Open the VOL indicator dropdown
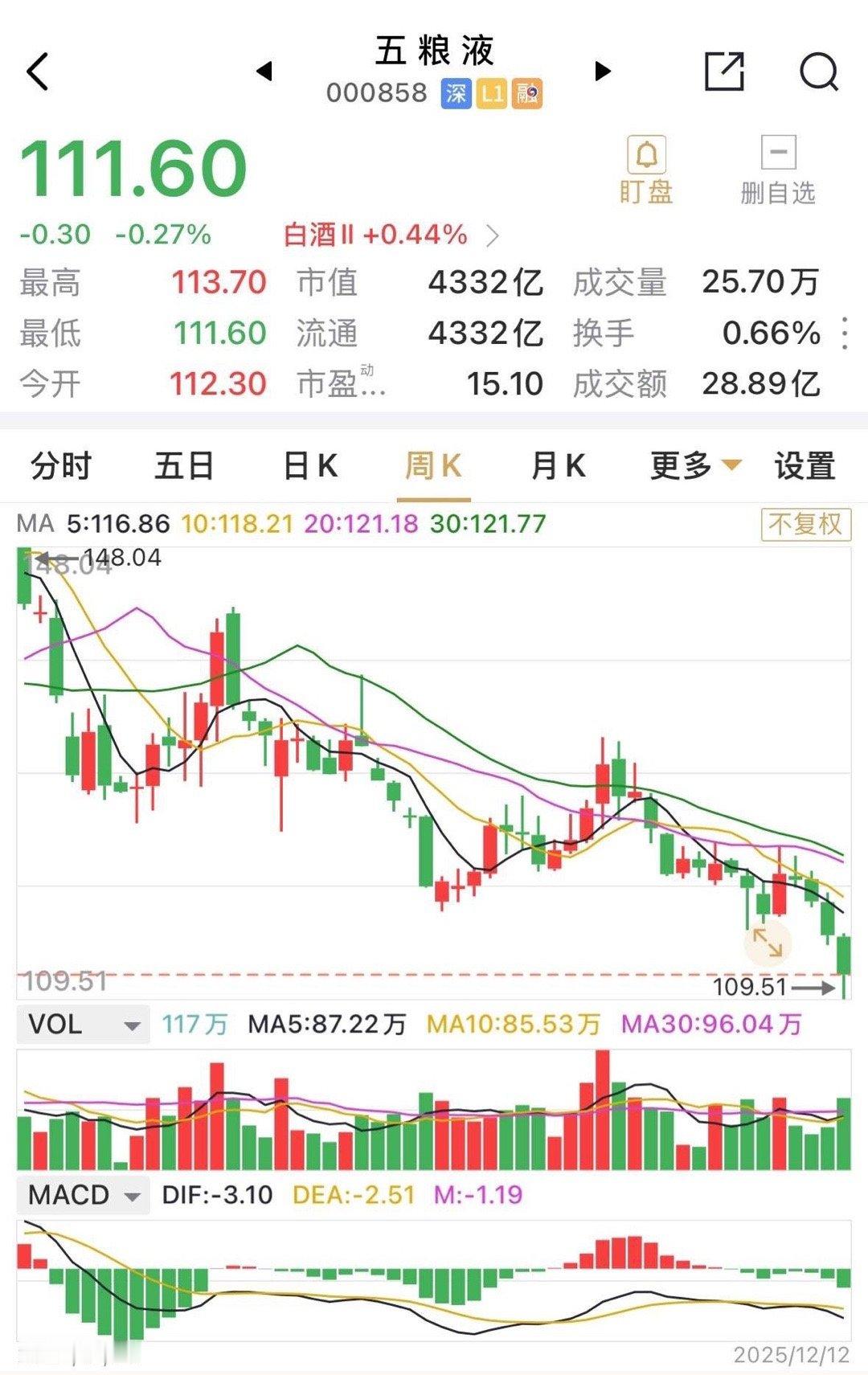This screenshot has height=1375, width=868. (x=80, y=1024)
